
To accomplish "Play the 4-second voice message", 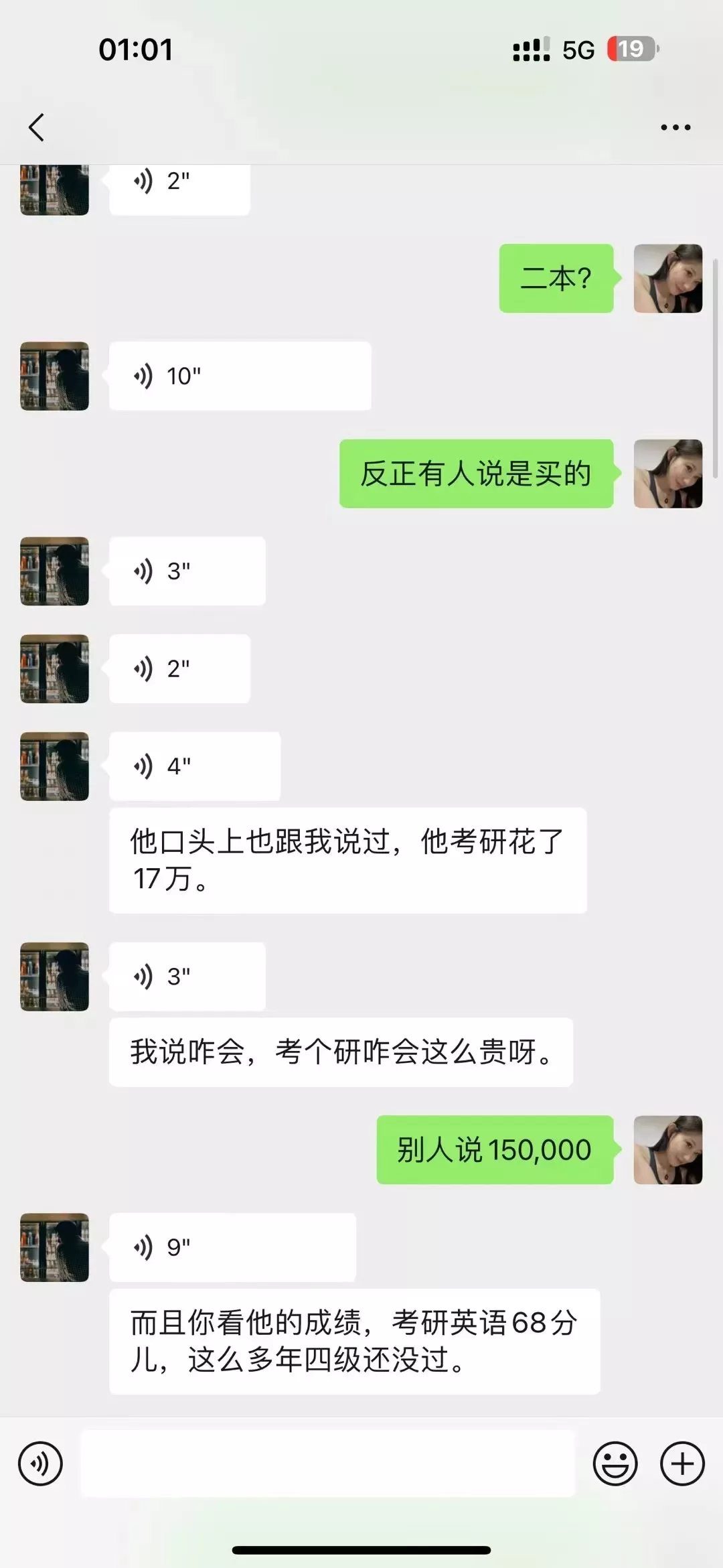I will coord(195,766).
